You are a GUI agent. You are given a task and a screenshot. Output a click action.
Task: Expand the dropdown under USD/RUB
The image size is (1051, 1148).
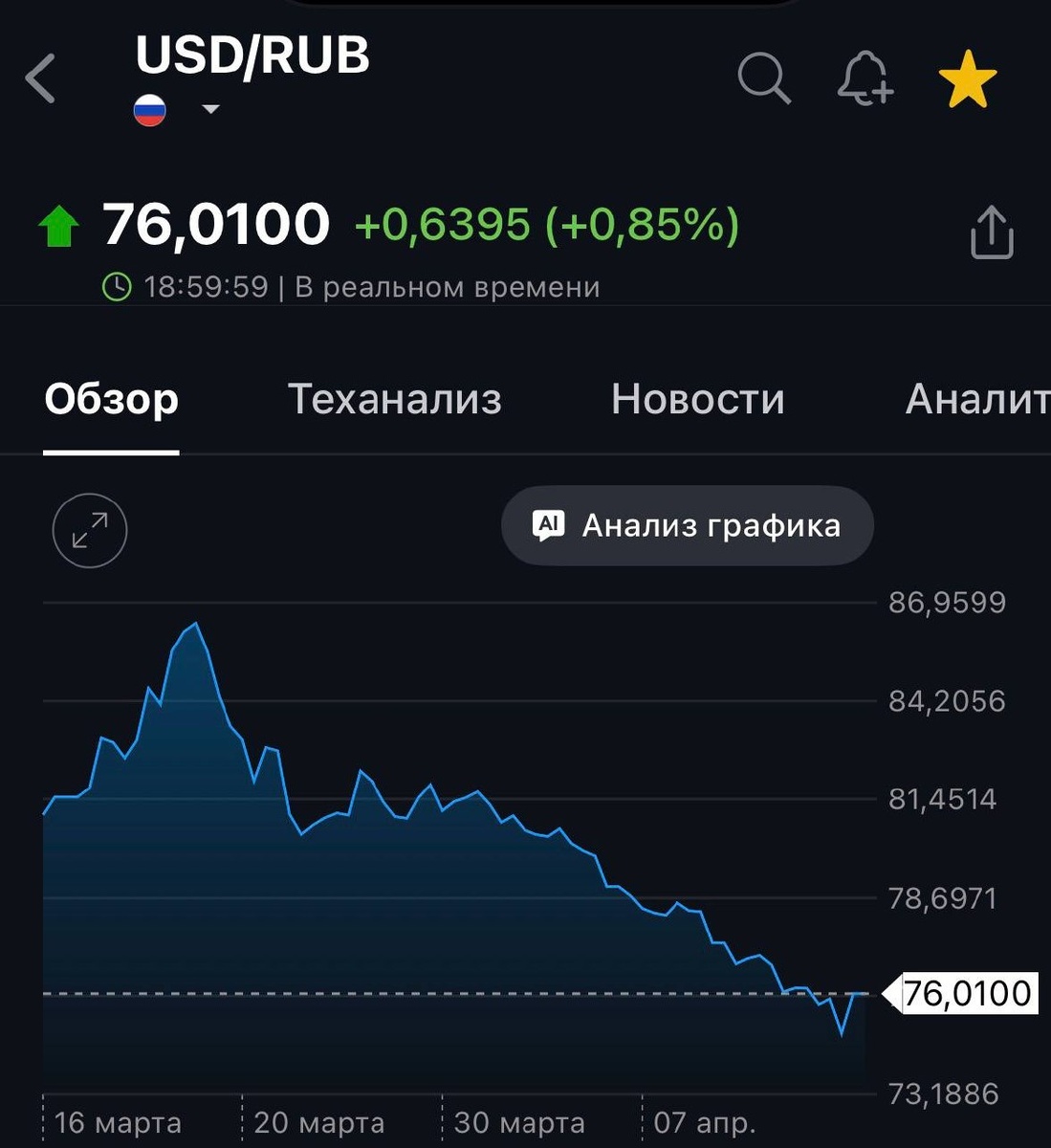tap(210, 109)
